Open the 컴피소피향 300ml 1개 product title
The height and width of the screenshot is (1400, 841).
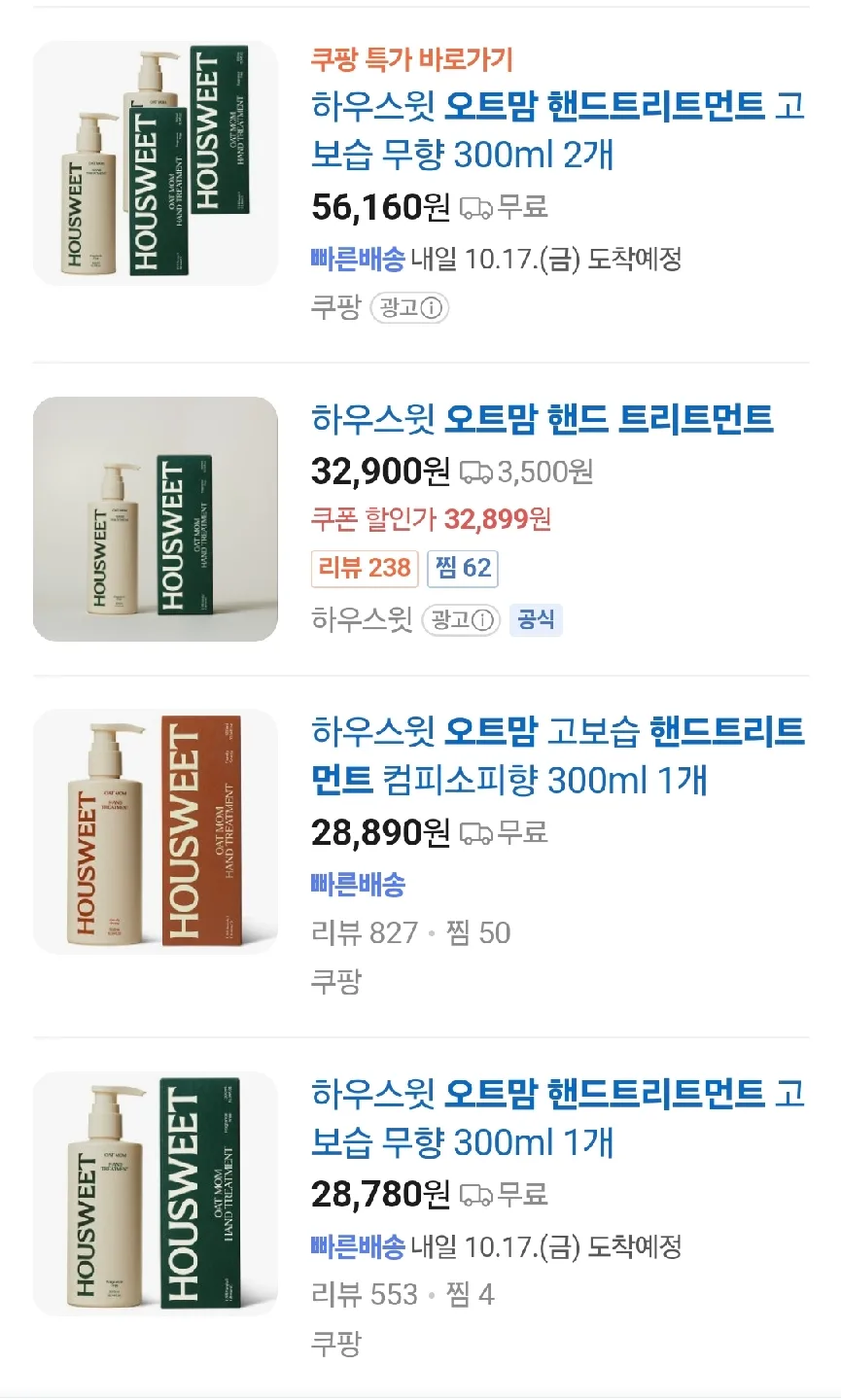pos(557,755)
